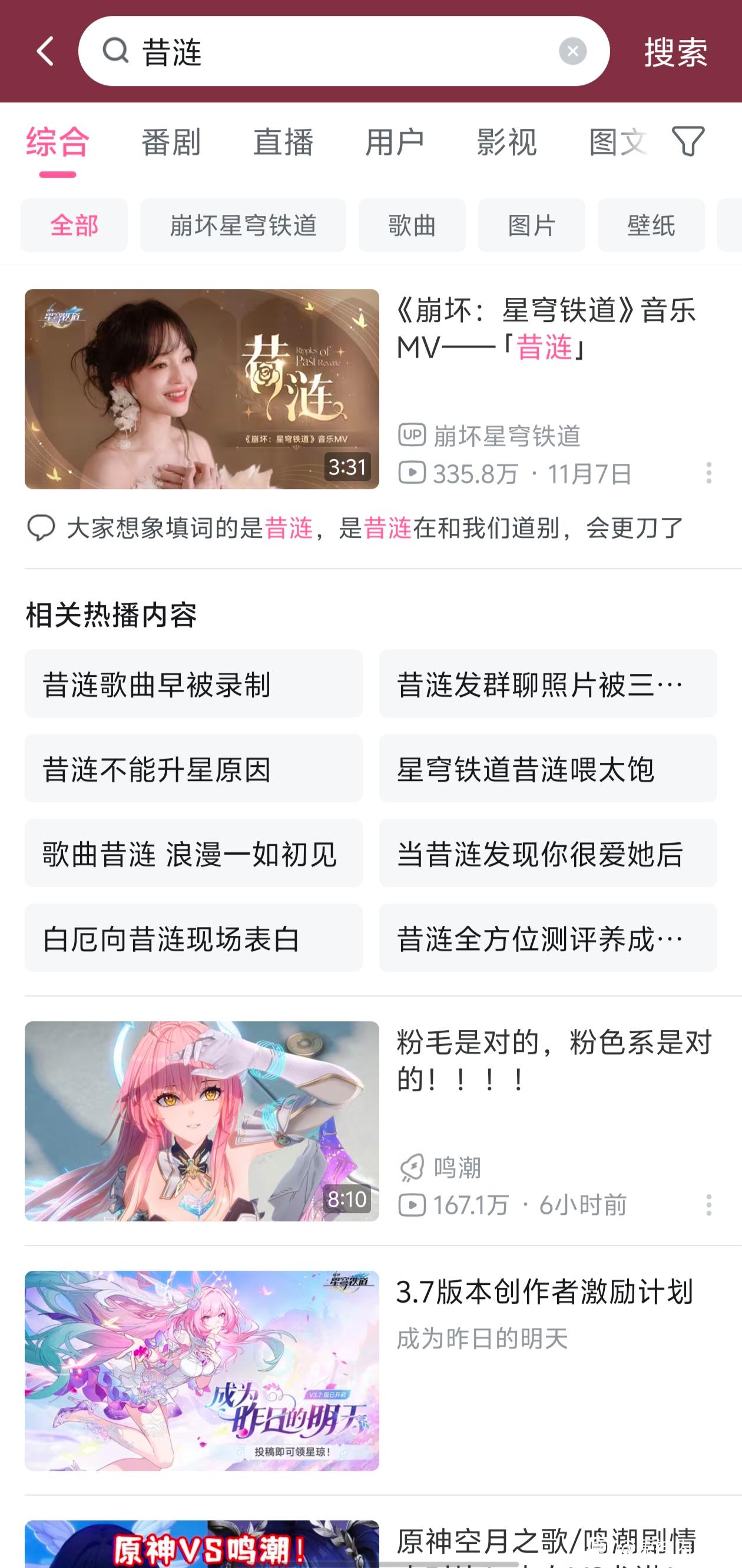Clear the search text 昔涟

[572, 51]
